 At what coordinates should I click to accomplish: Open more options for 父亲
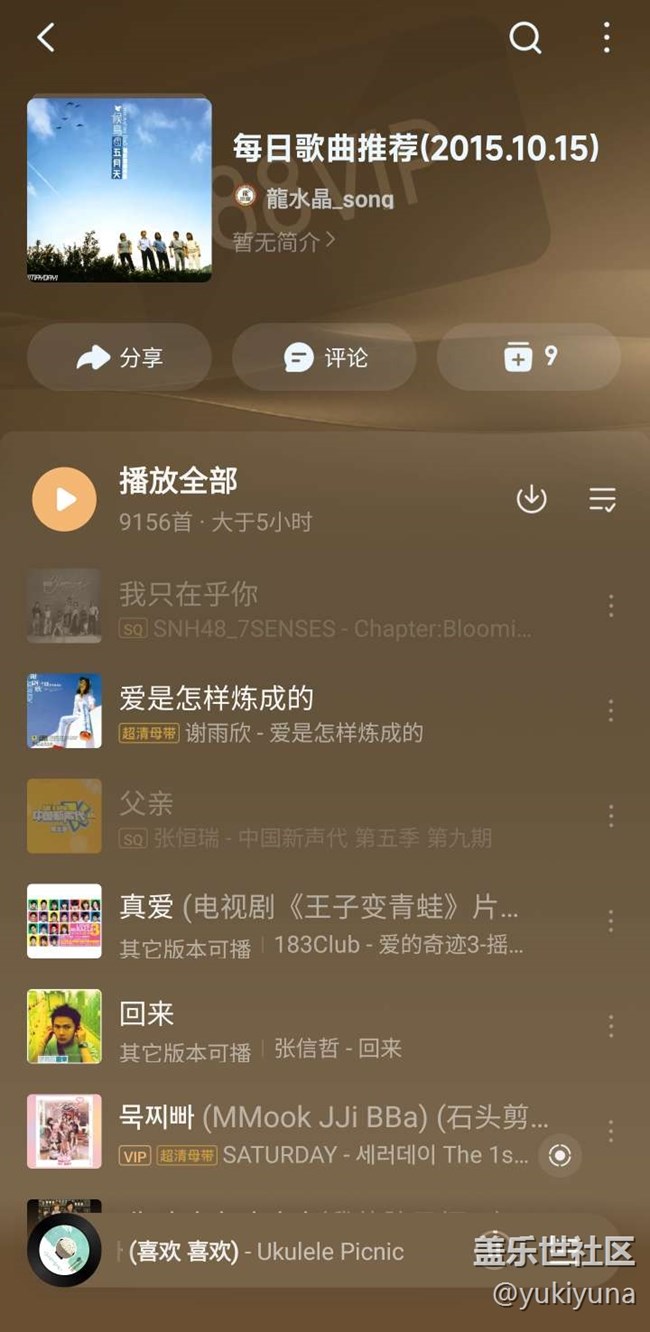610,816
